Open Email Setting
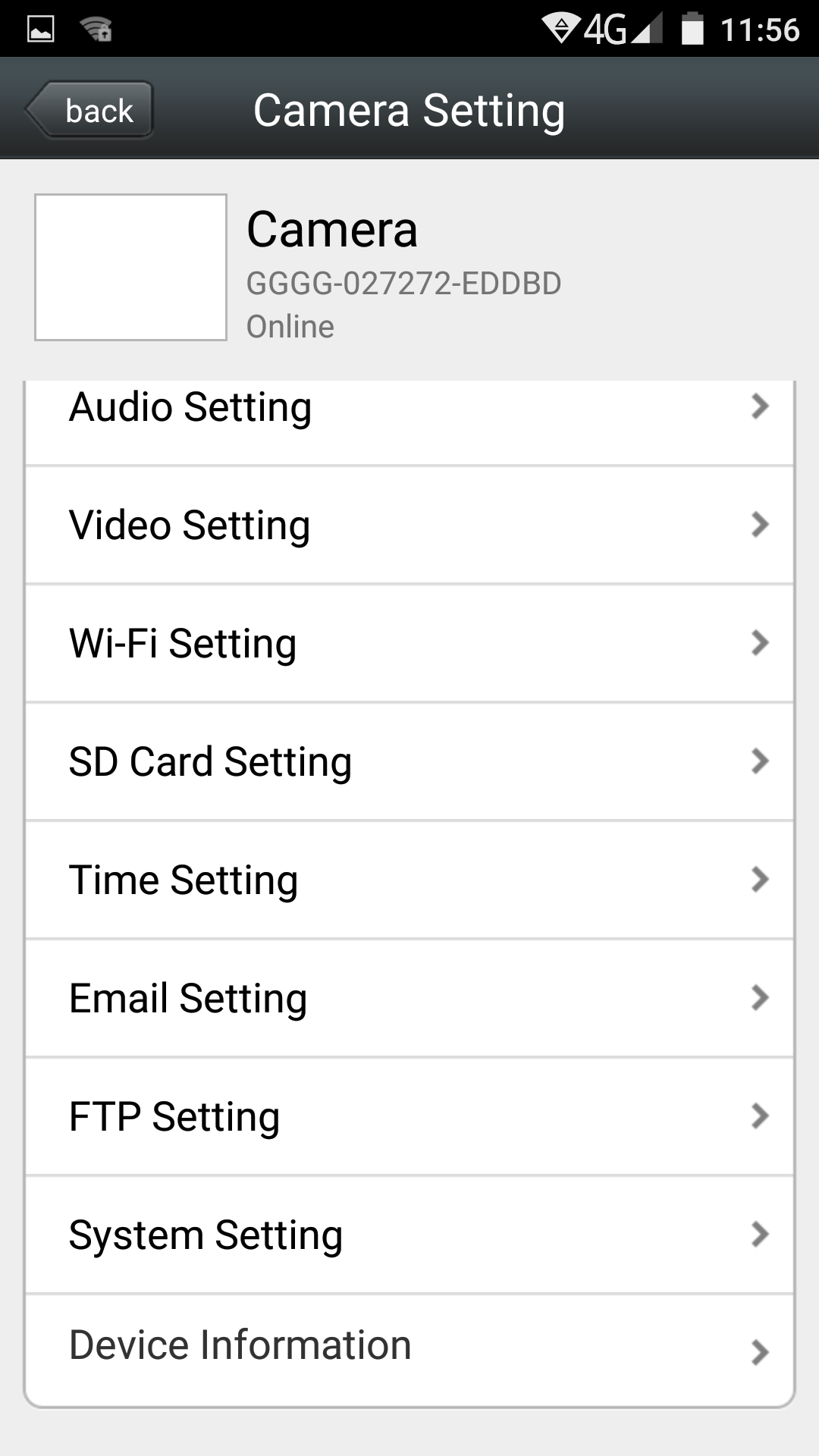819x1456 pixels. [x=409, y=998]
